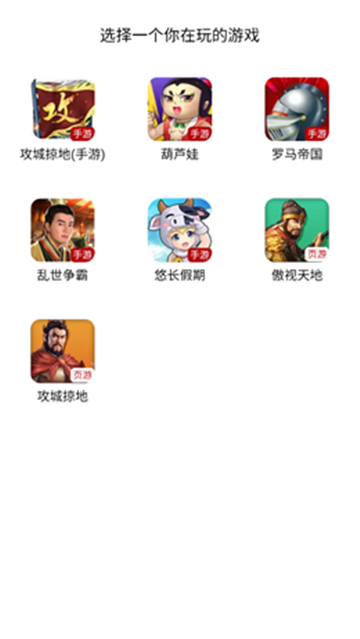Tap the 傲视天地 game icon
360x639 pixels.
(297, 230)
